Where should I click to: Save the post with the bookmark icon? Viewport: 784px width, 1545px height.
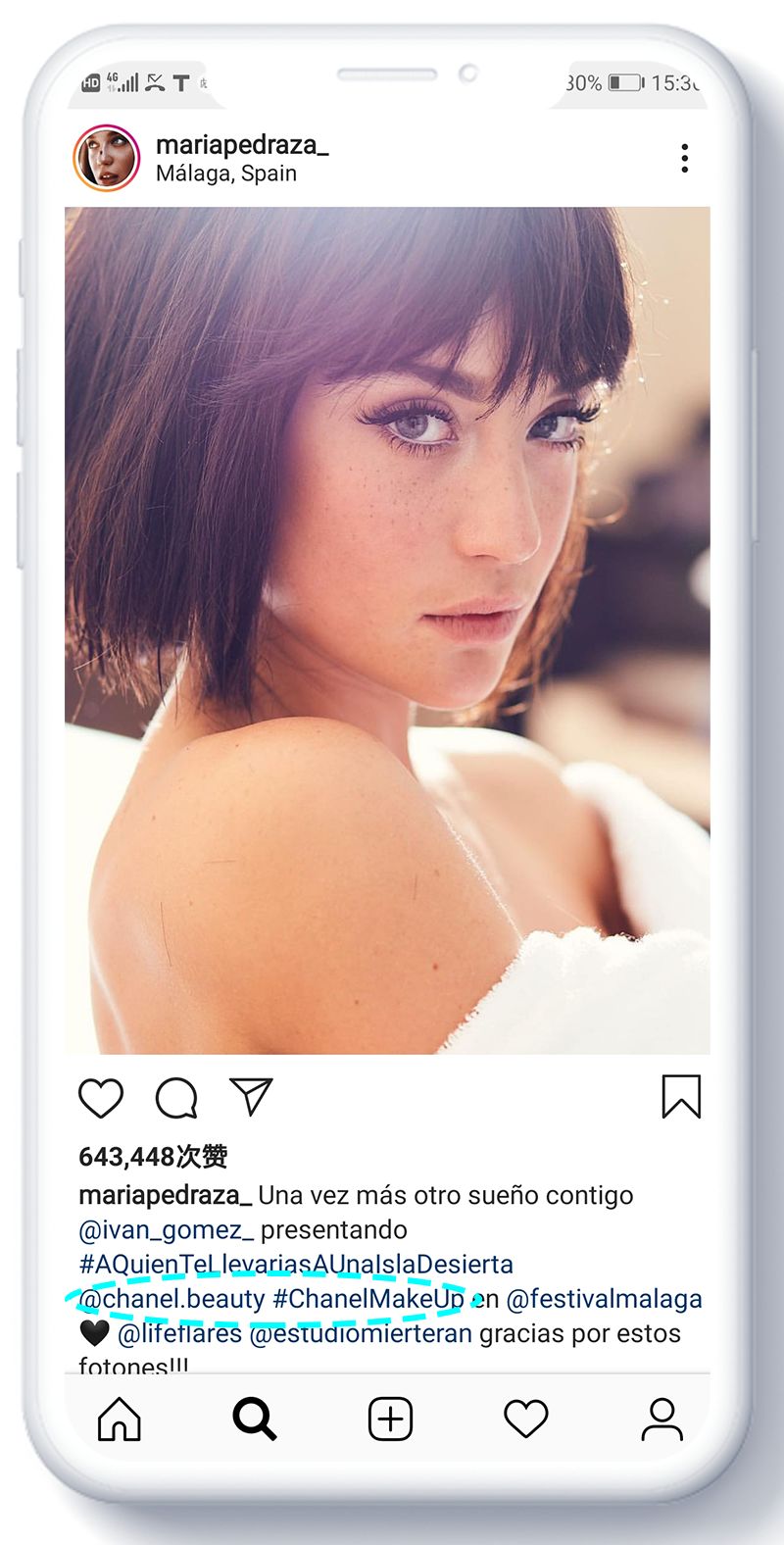click(683, 1098)
